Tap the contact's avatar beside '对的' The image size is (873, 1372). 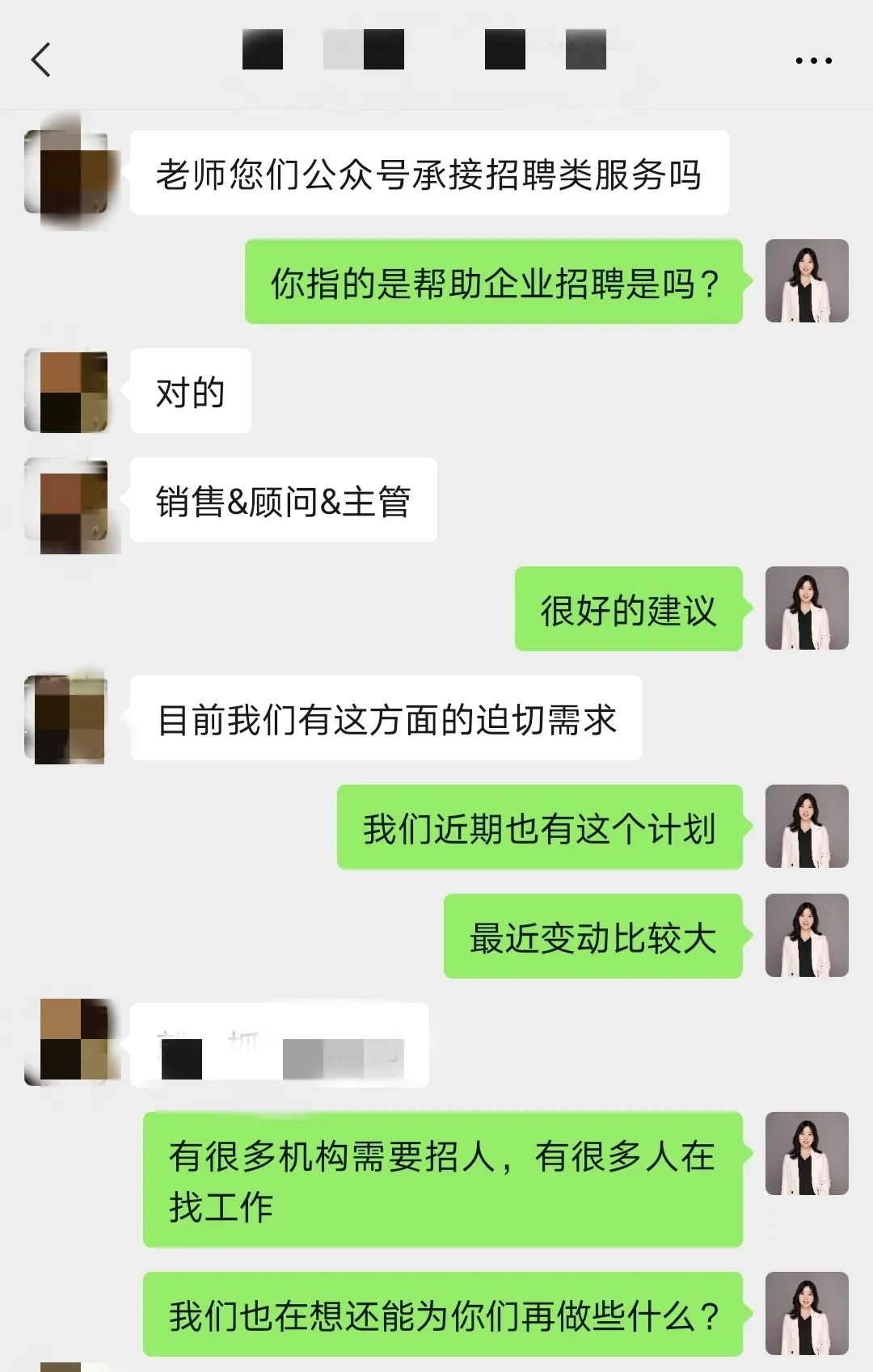(66, 391)
